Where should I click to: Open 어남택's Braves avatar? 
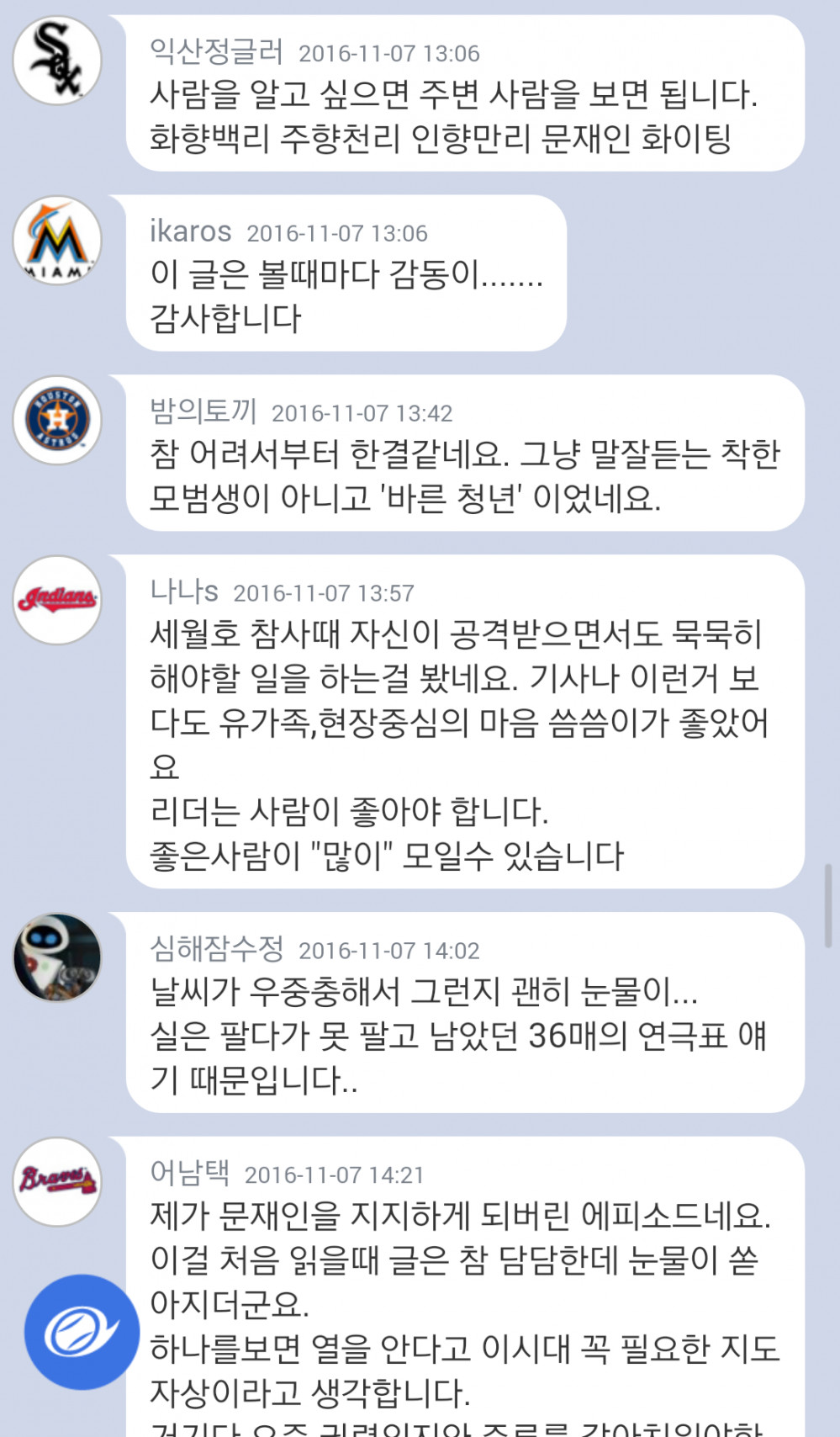[57, 1181]
